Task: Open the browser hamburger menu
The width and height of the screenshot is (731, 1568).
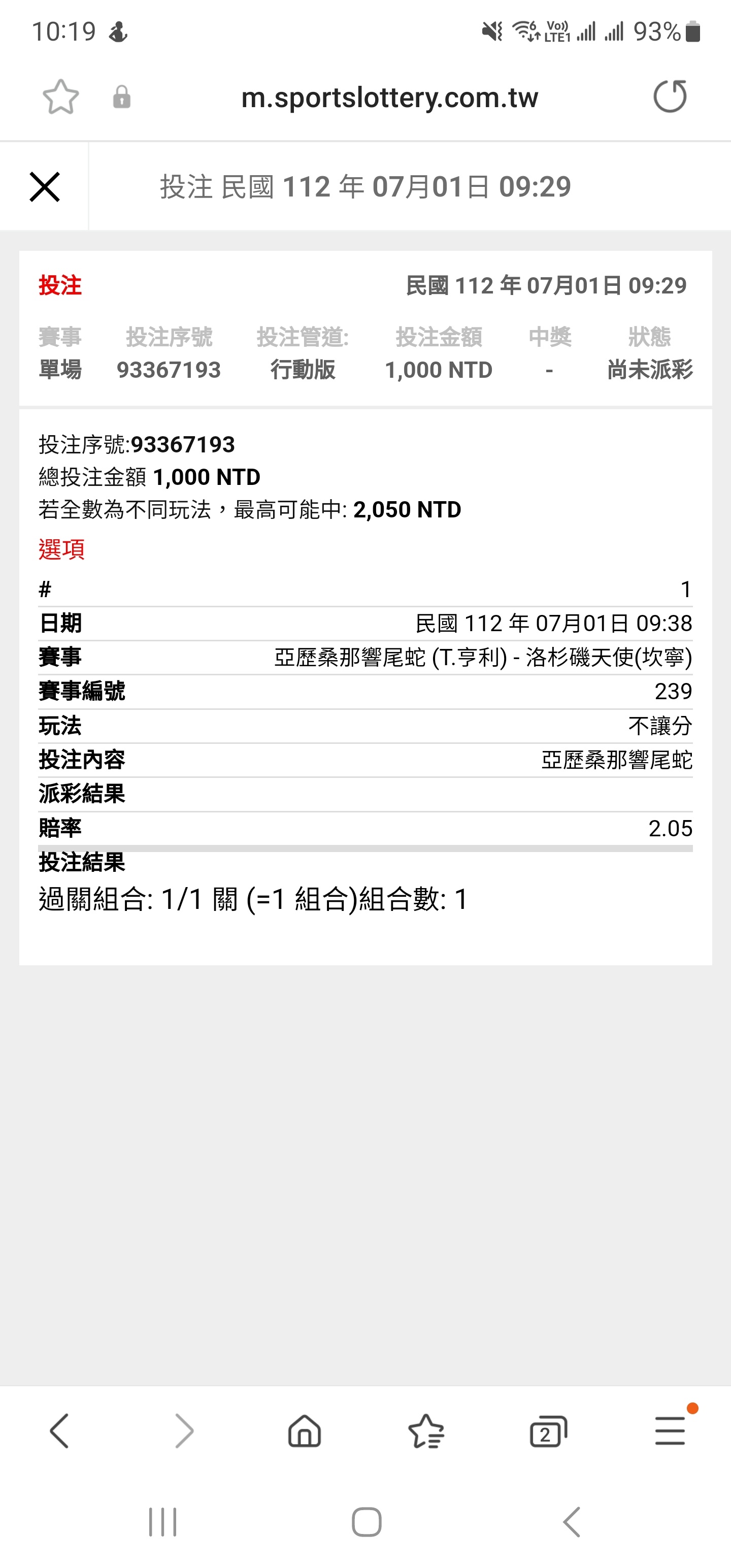Action: (670, 1430)
